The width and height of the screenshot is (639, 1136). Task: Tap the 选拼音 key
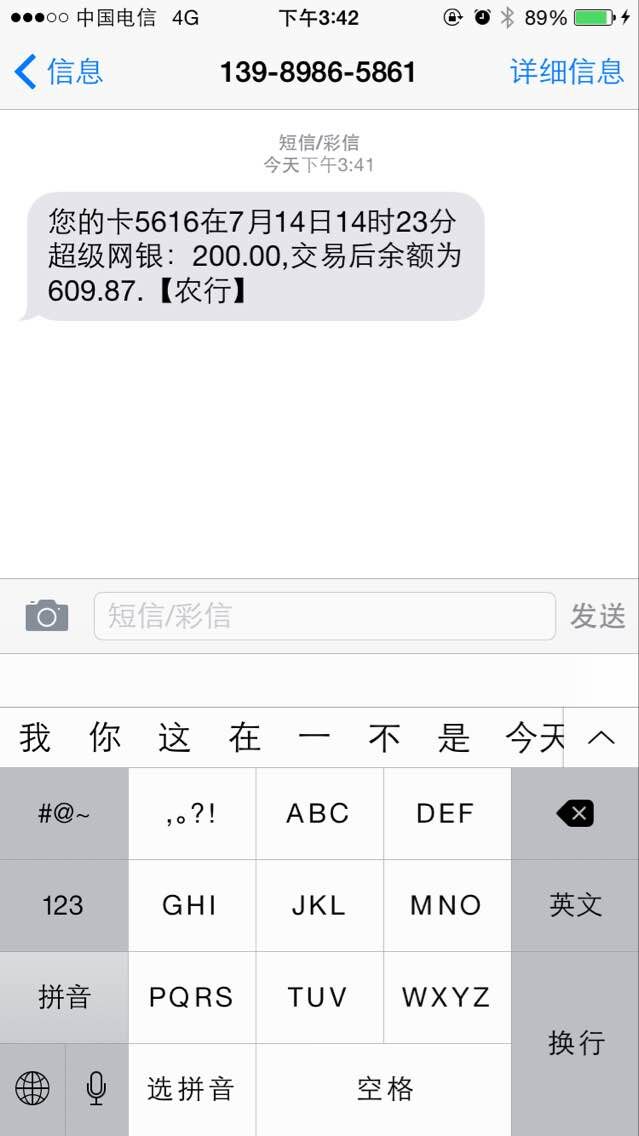tap(191, 1089)
